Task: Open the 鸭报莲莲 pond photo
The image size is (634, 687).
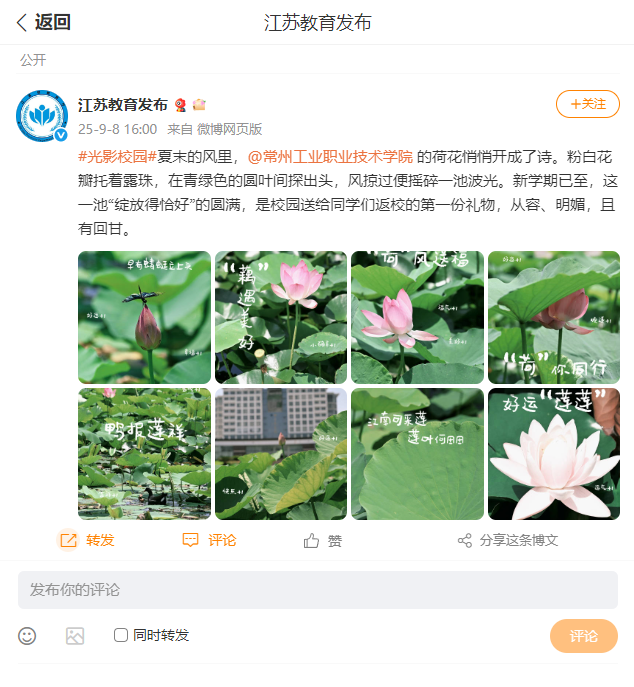Action: click(x=144, y=453)
